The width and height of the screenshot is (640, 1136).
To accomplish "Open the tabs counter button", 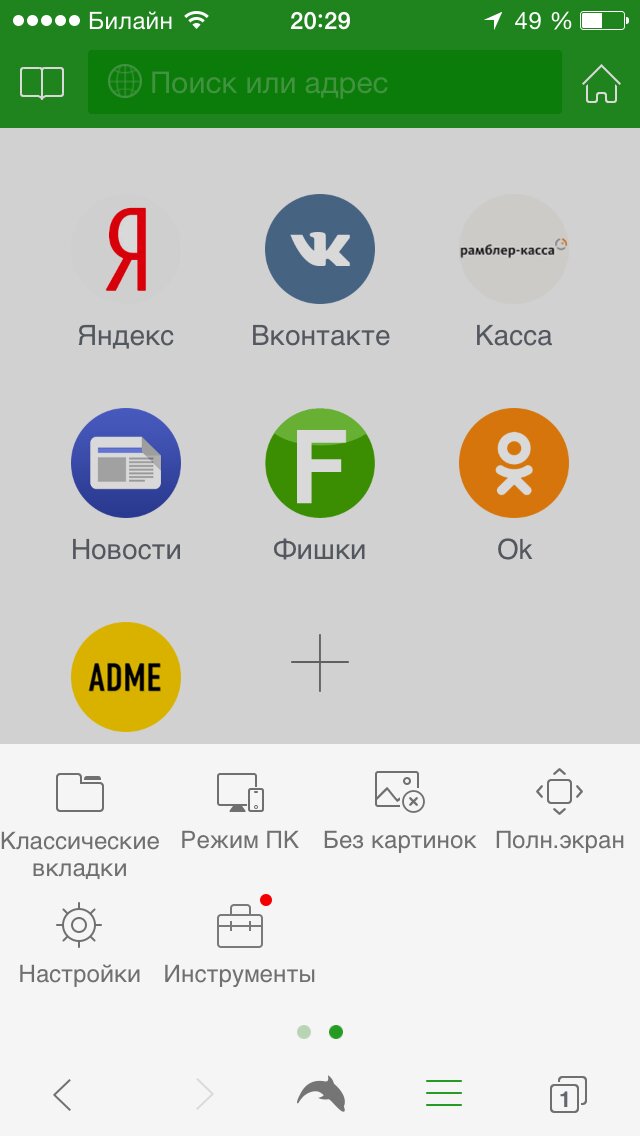I will (x=567, y=1095).
